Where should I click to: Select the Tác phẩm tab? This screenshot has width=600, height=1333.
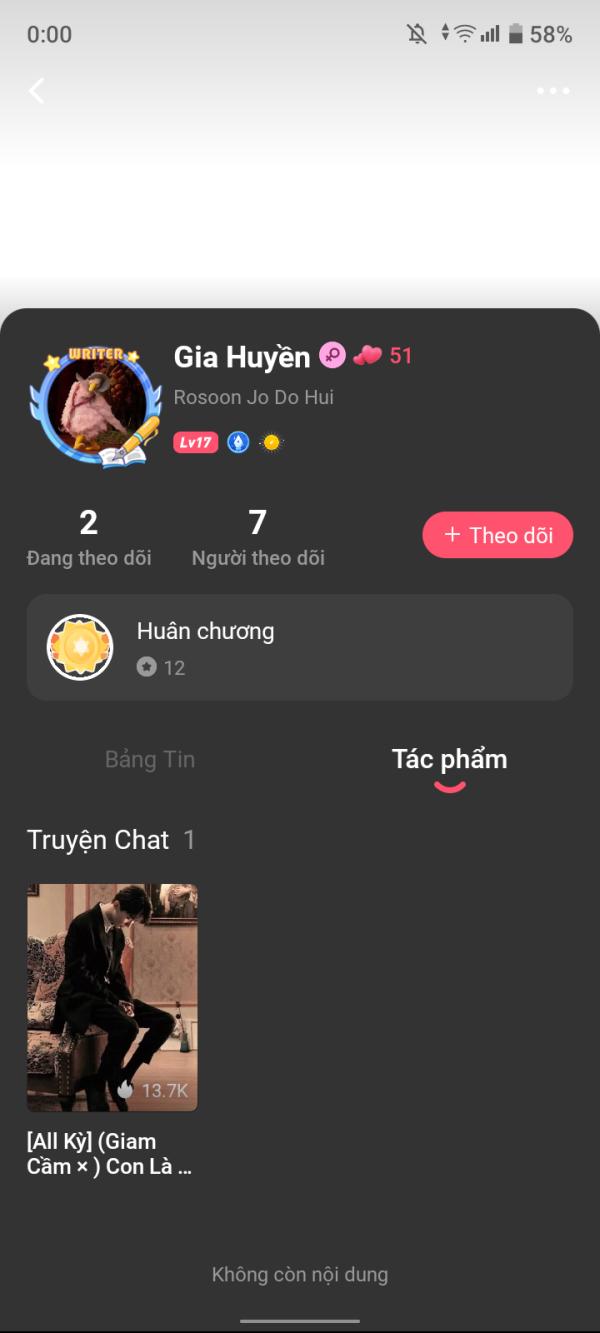pos(449,759)
